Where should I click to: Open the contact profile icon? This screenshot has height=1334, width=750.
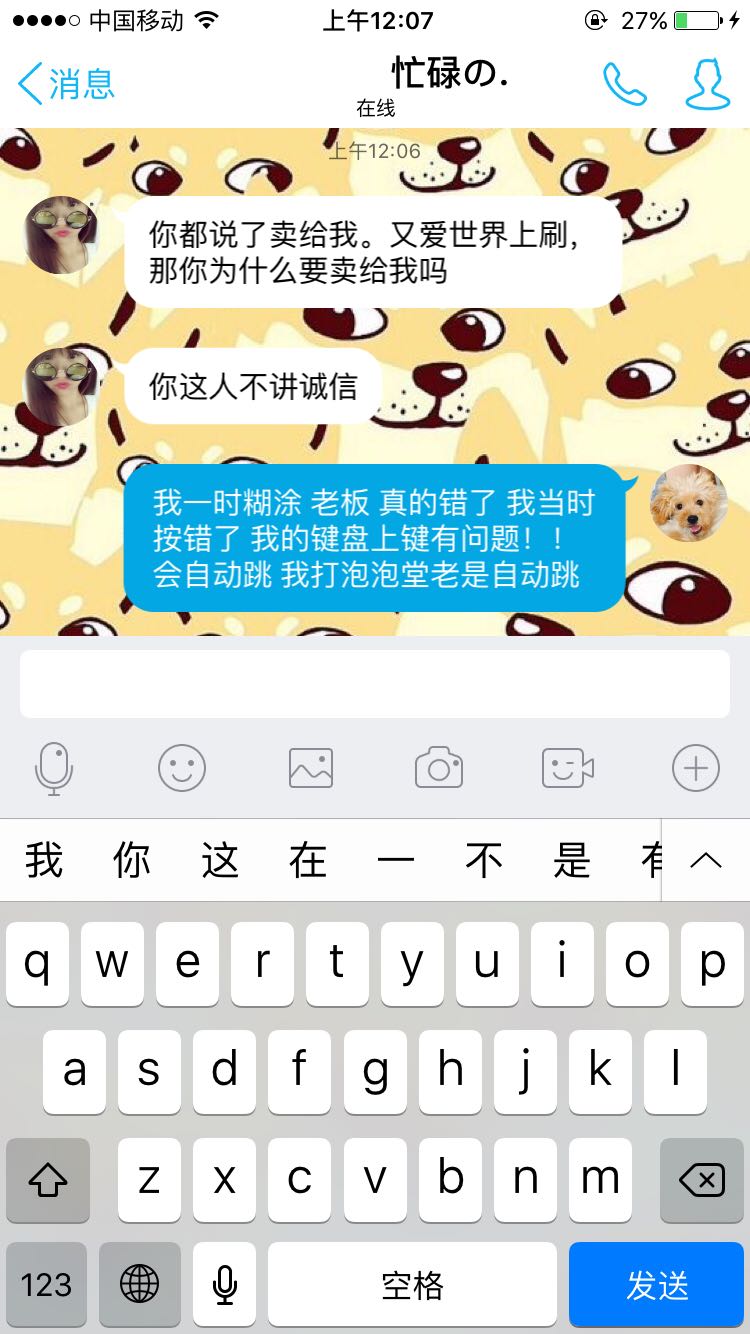[707, 85]
